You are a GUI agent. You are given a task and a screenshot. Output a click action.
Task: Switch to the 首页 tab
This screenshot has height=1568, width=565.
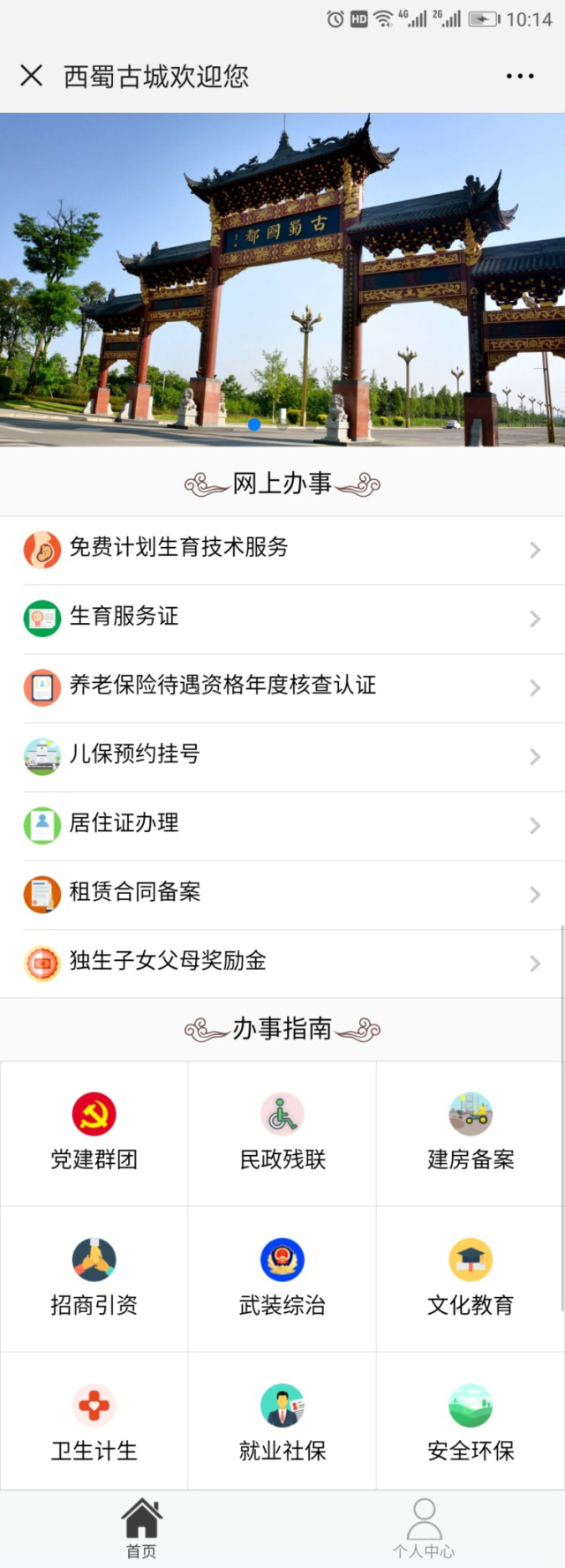[141, 1528]
